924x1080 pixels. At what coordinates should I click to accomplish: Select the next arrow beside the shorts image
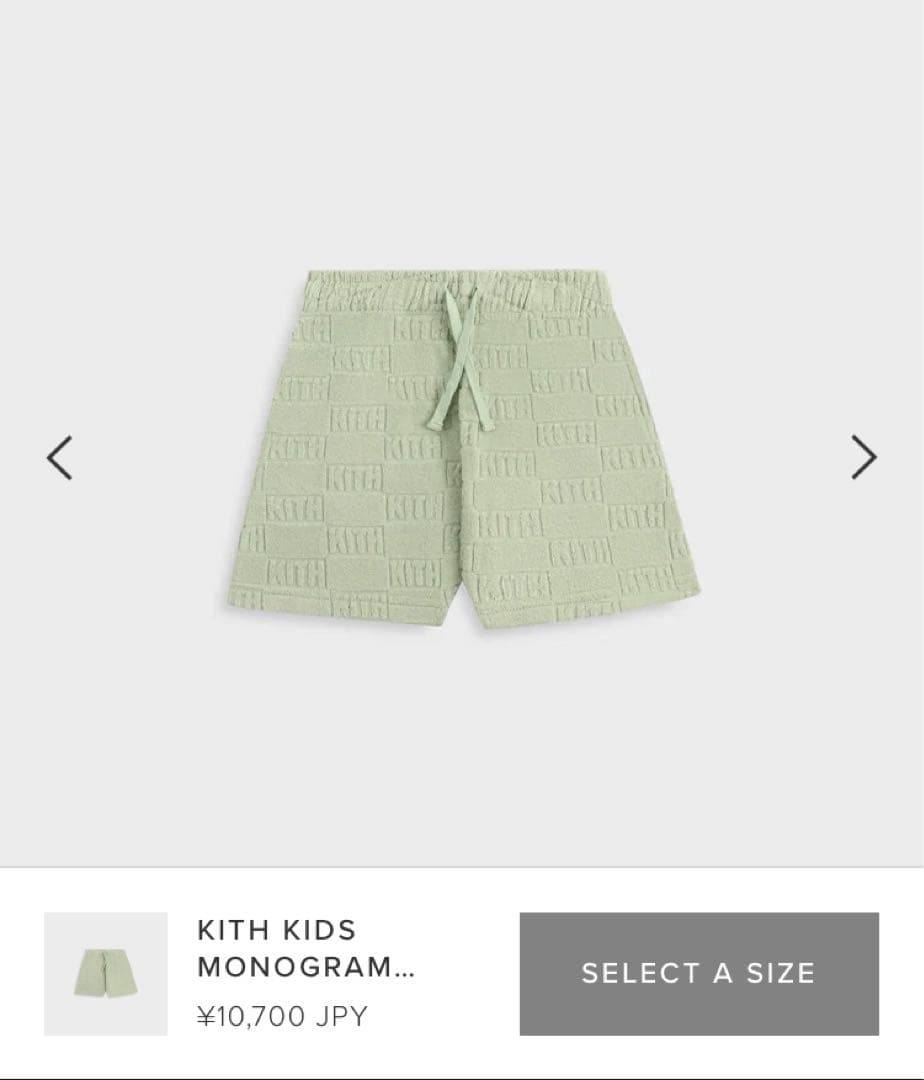(x=862, y=457)
